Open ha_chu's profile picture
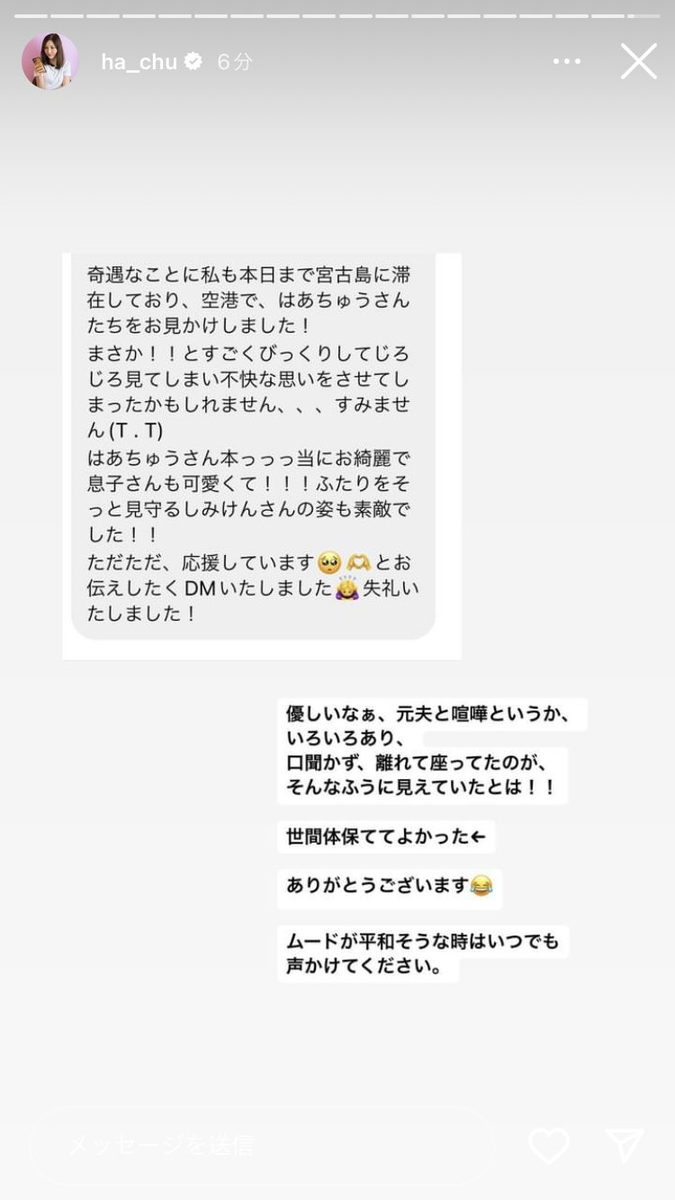The width and height of the screenshot is (675, 1200). (x=50, y=62)
